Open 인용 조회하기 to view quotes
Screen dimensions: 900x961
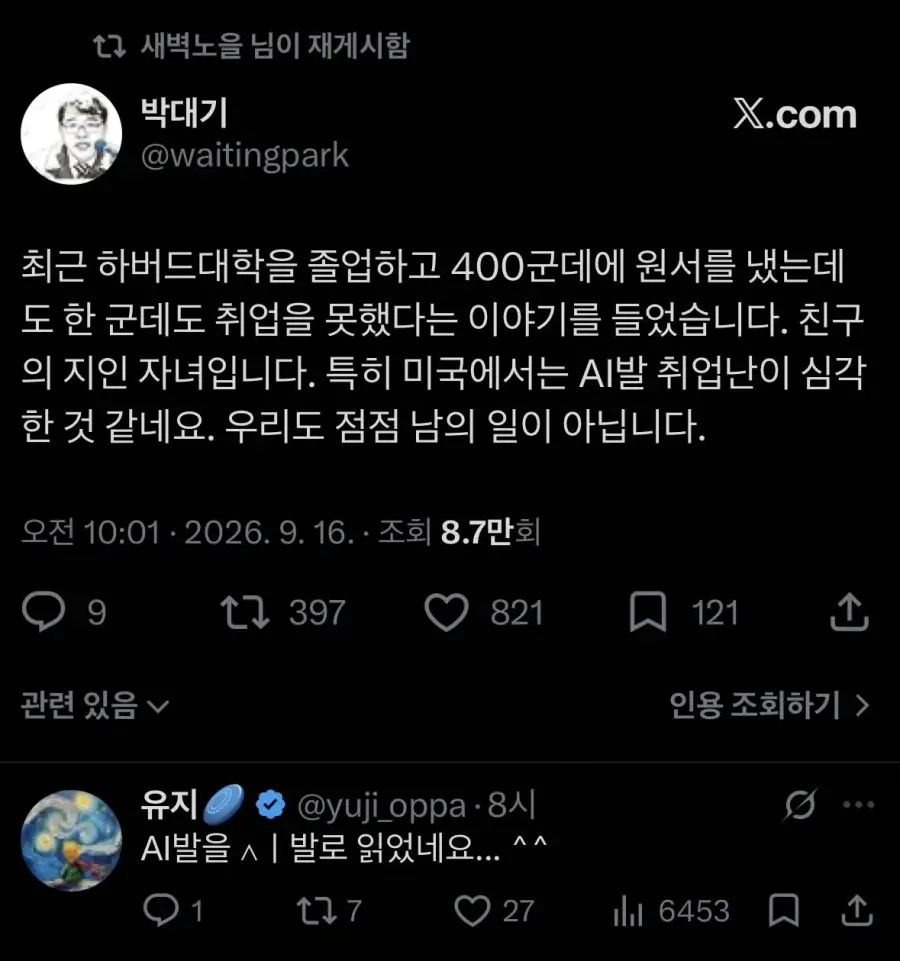(x=769, y=705)
